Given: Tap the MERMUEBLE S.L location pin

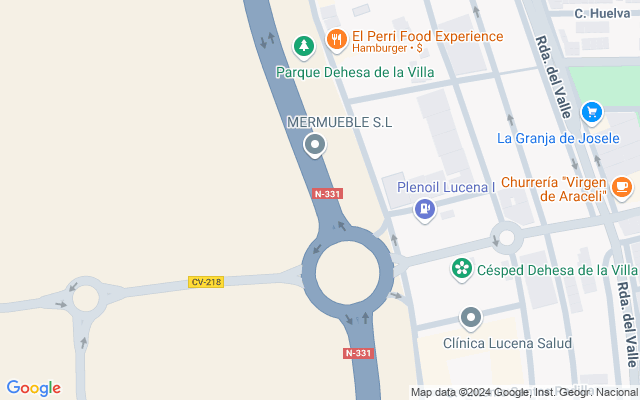Looking at the screenshot, I should (x=316, y=147).
